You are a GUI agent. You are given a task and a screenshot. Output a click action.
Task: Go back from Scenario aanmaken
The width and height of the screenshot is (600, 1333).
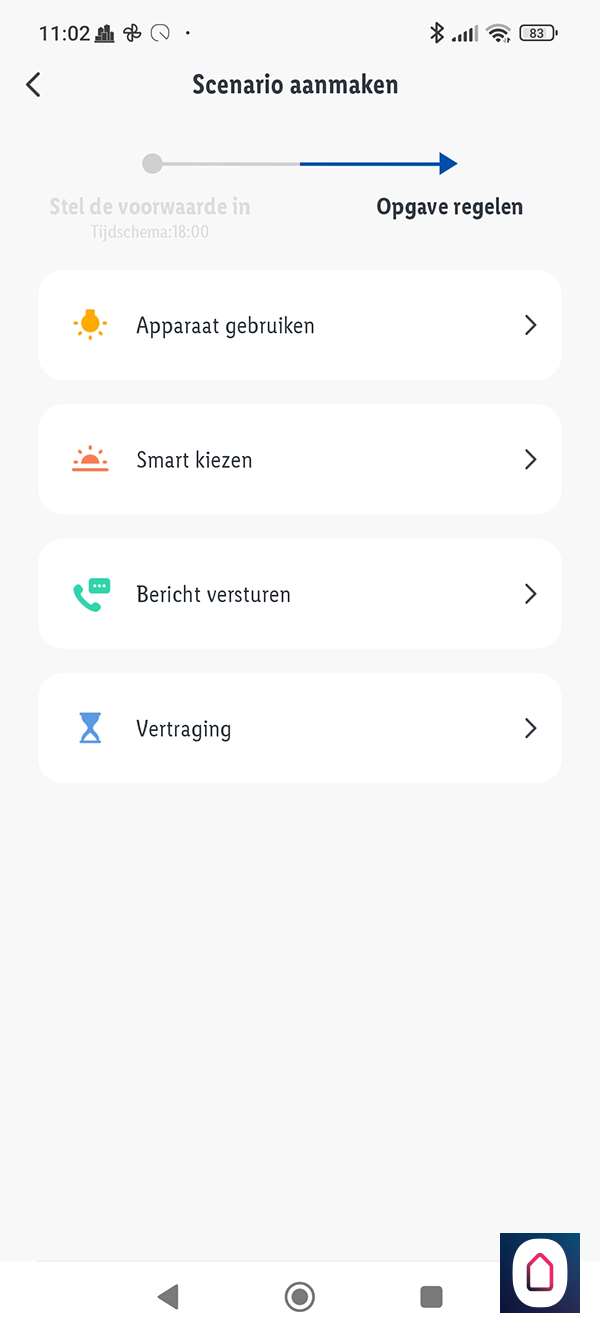pos(34,85)
